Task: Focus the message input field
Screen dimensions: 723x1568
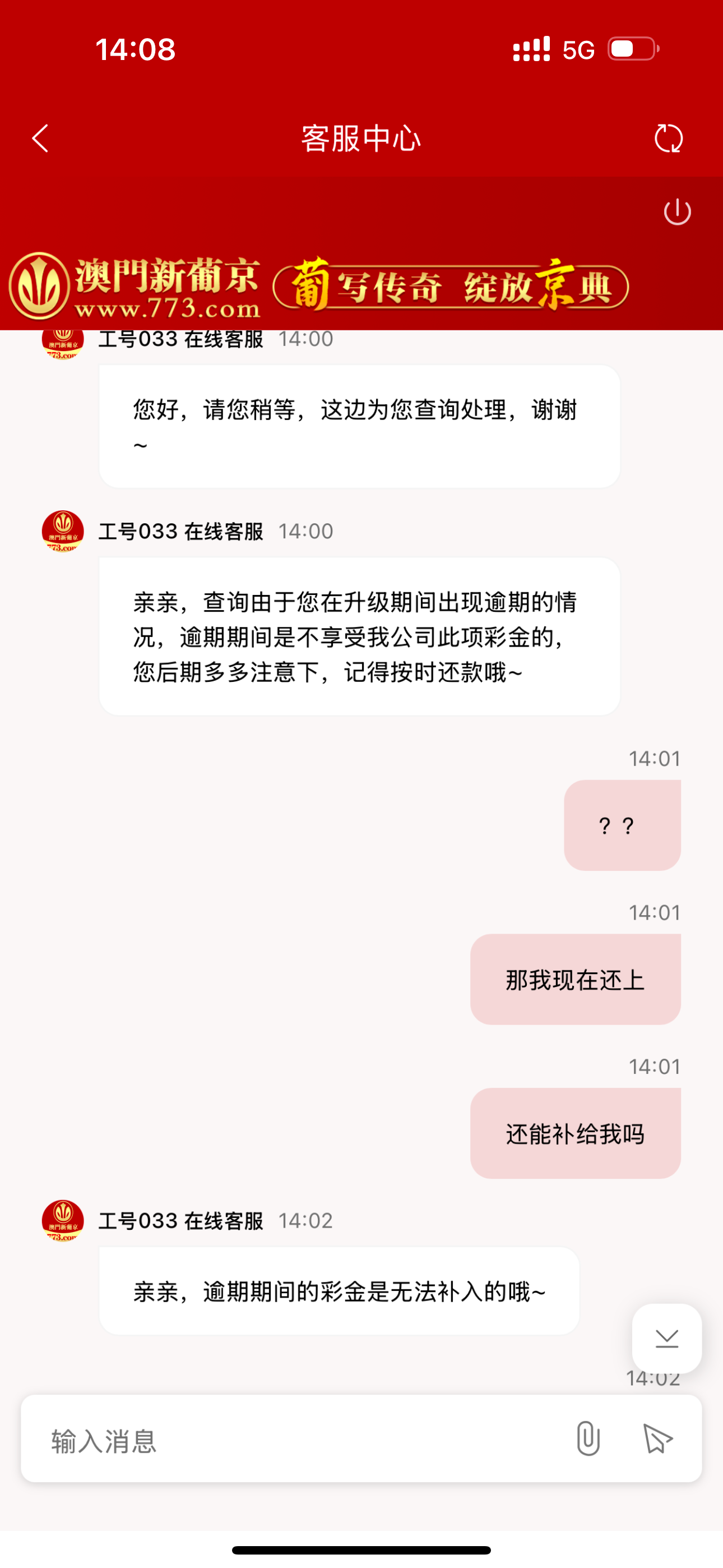Action: (x=292, y=1440)
